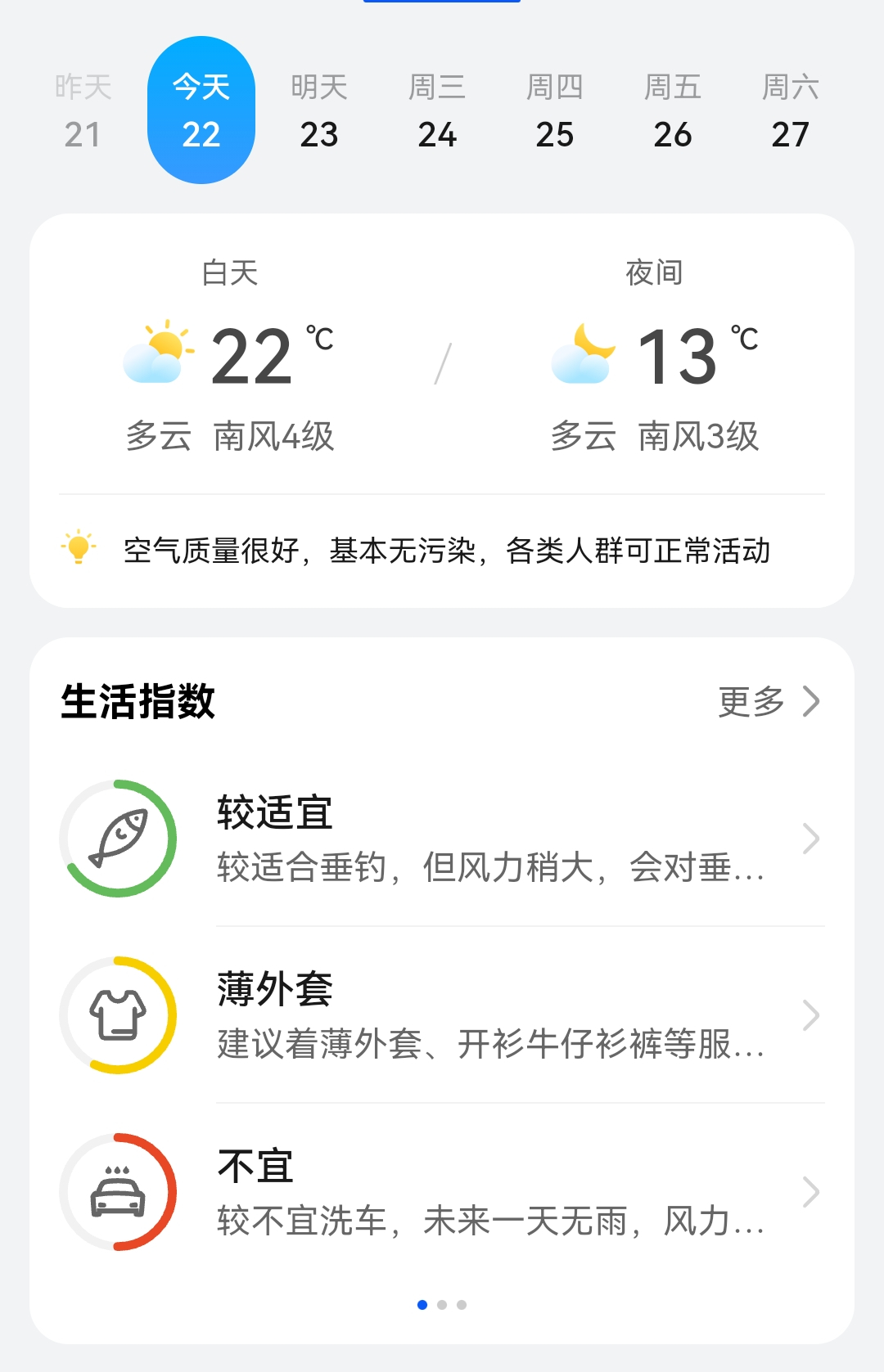
Task: Tap the life index page indicator dots
Action: (x=442, y=1305)
